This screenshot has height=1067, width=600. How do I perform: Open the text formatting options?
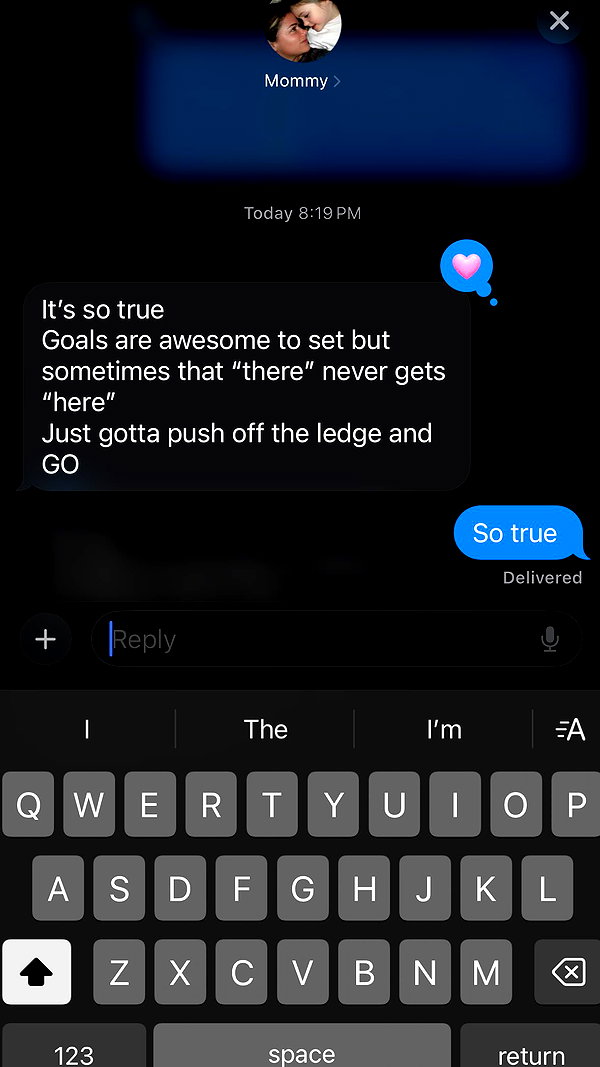(x=570, y=729)
